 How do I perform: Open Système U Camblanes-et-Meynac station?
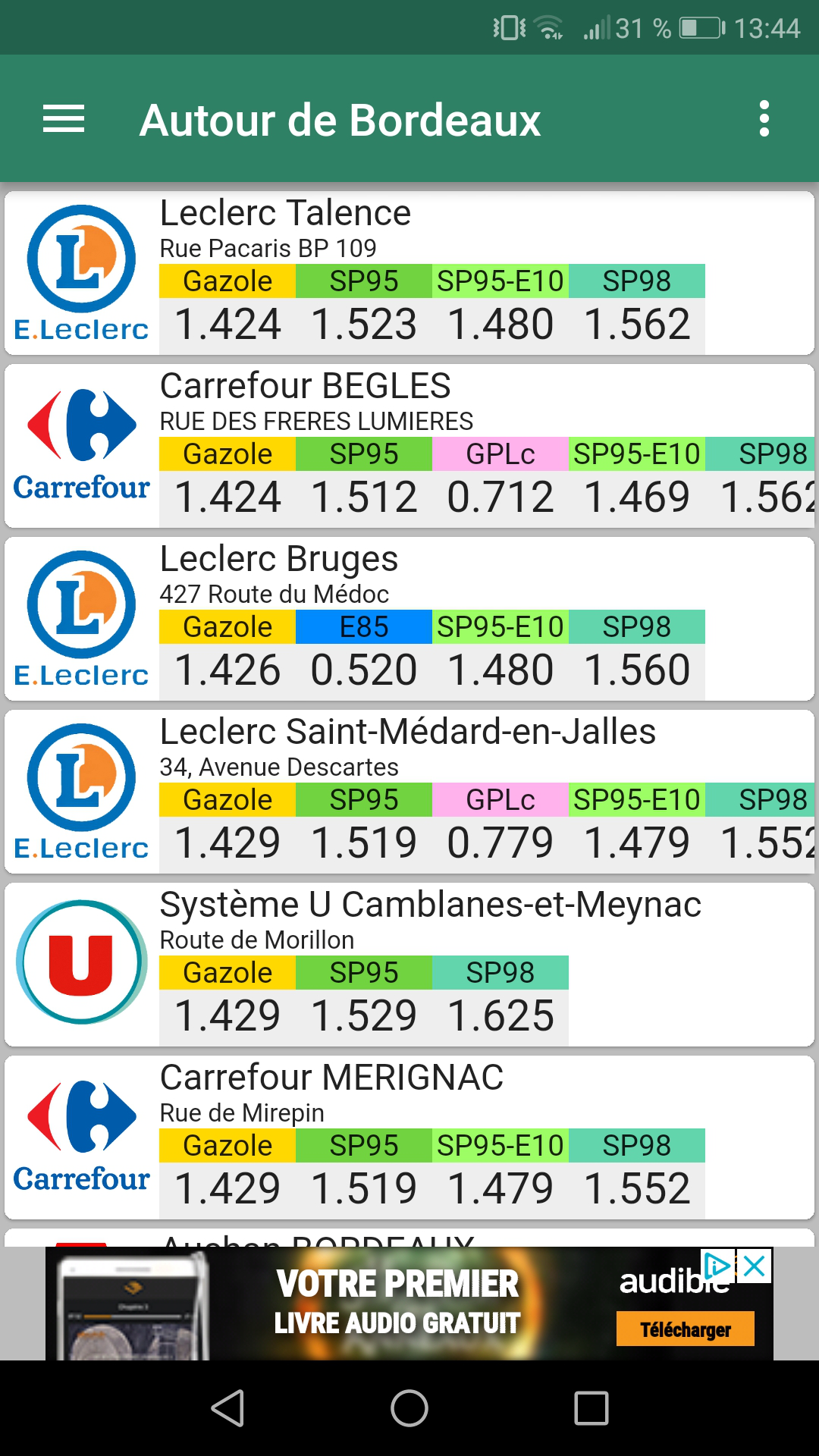pyautogui.click(x=409, y=965)
